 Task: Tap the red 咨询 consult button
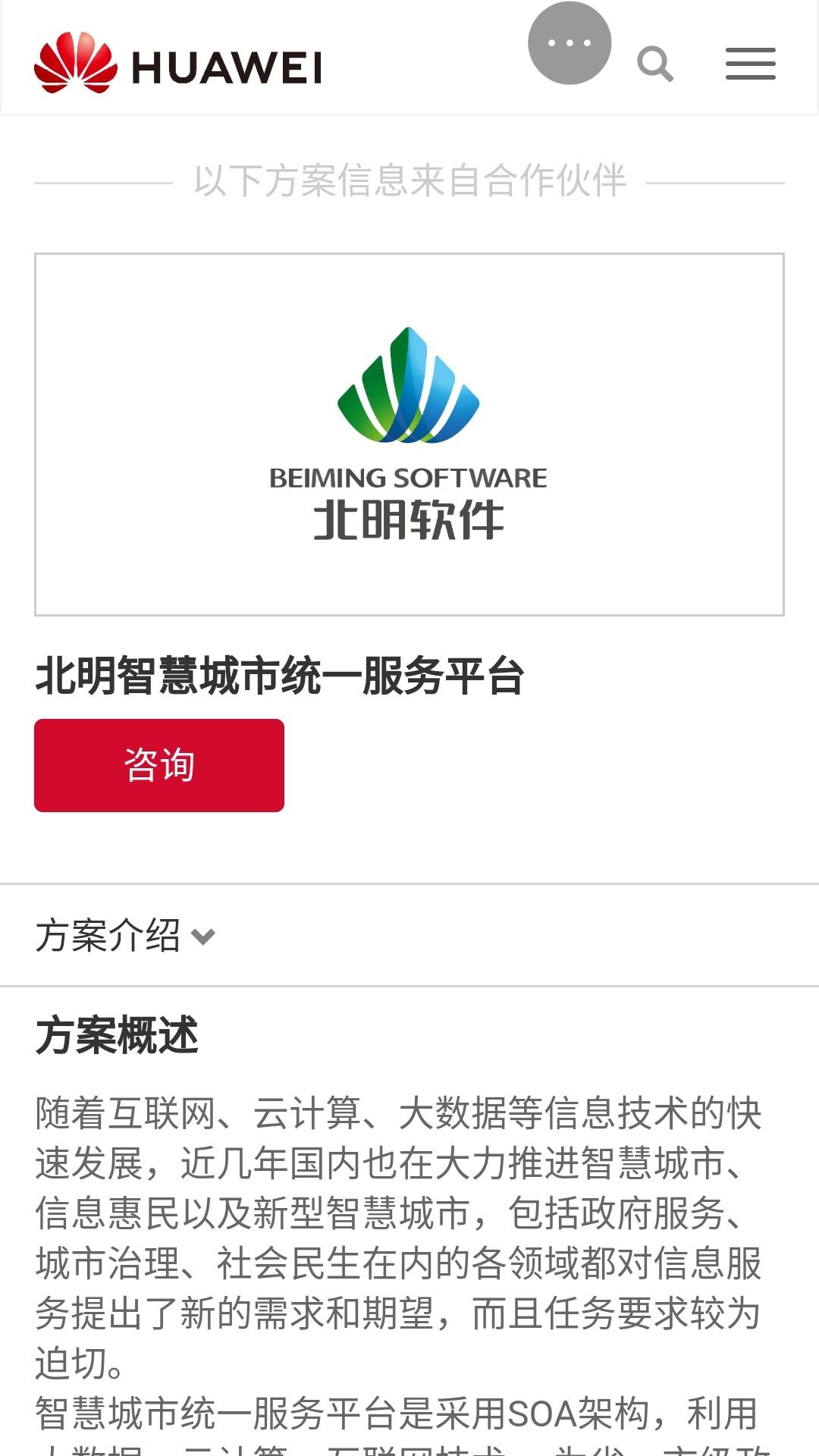(159, 765)
